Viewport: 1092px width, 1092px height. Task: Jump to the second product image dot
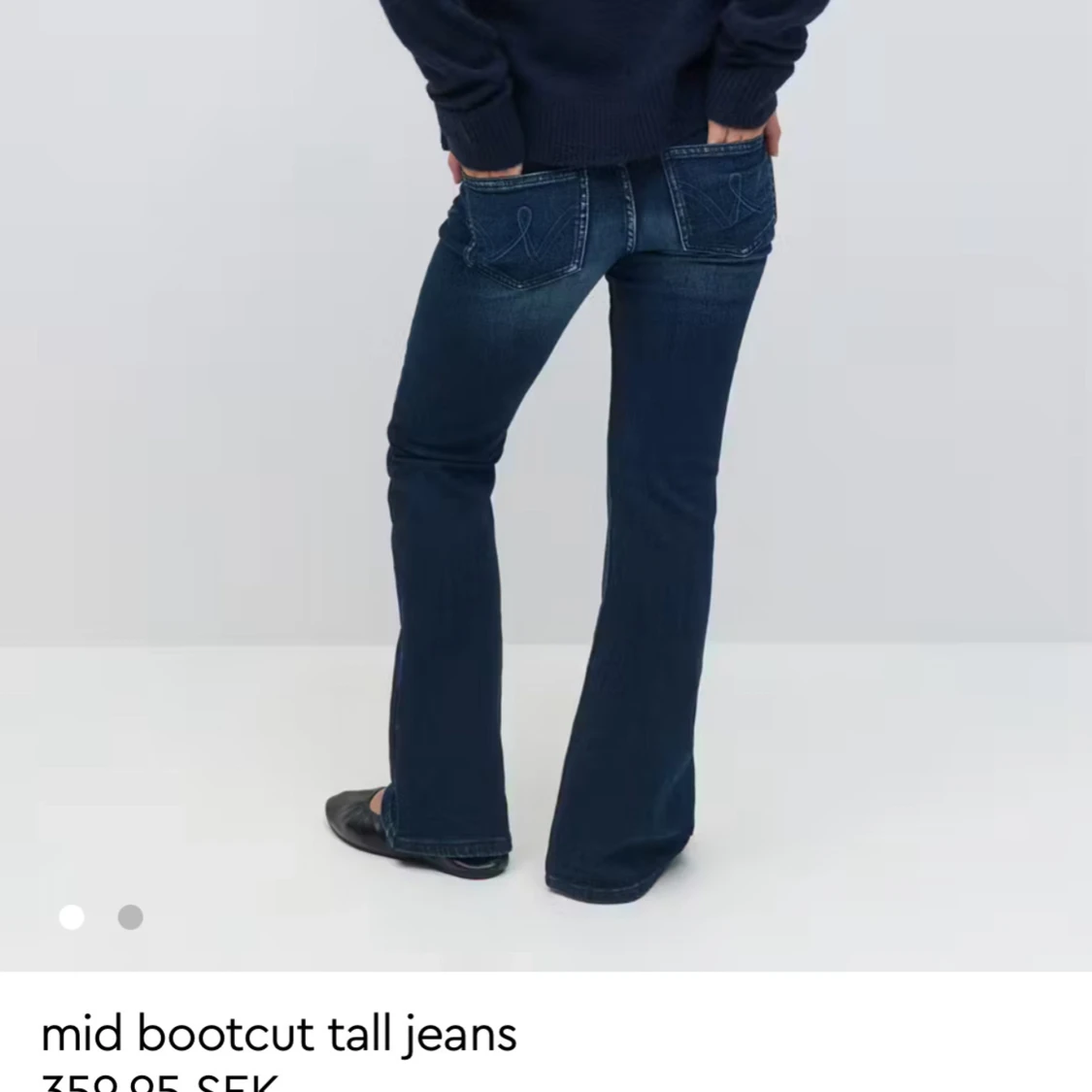[130, 917]
